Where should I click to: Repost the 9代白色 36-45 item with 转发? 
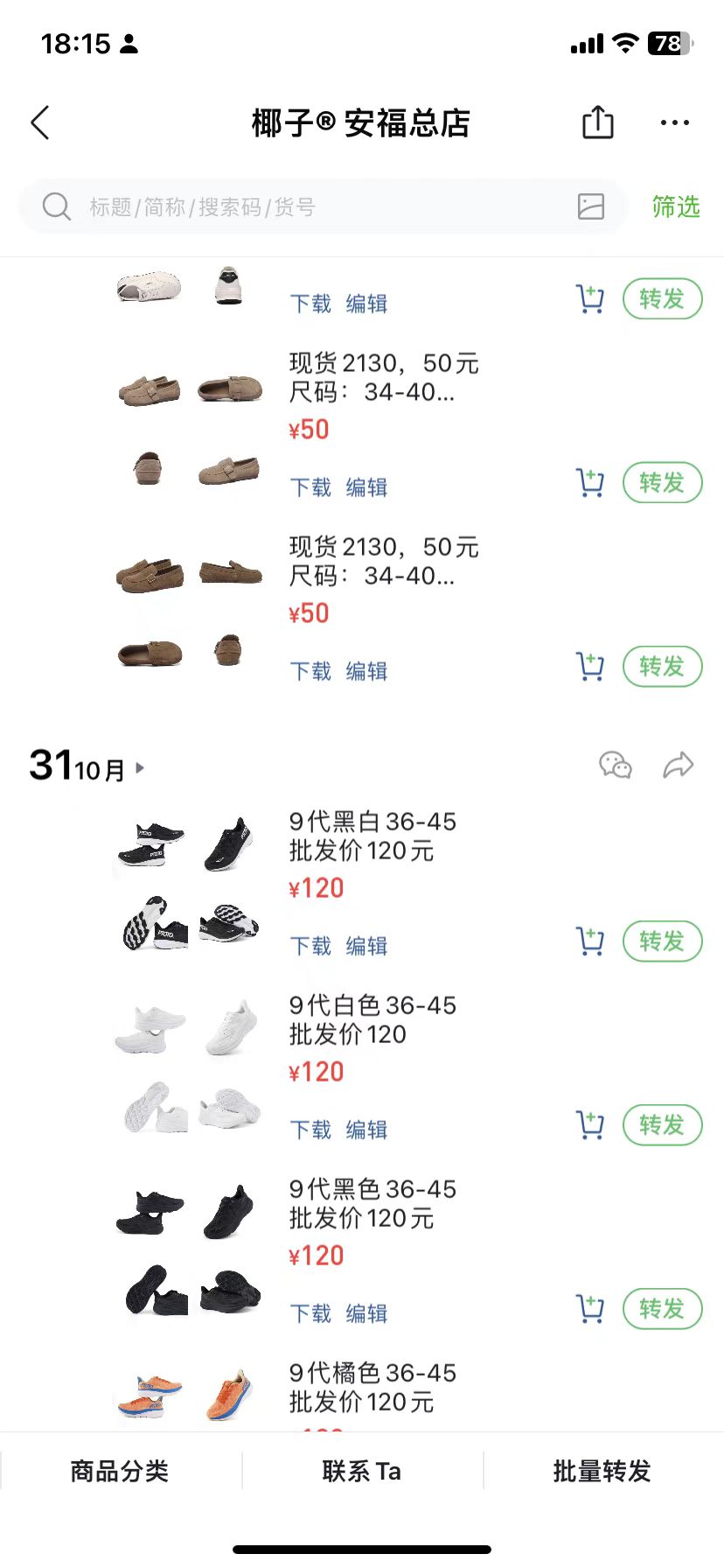[662, 1125]
